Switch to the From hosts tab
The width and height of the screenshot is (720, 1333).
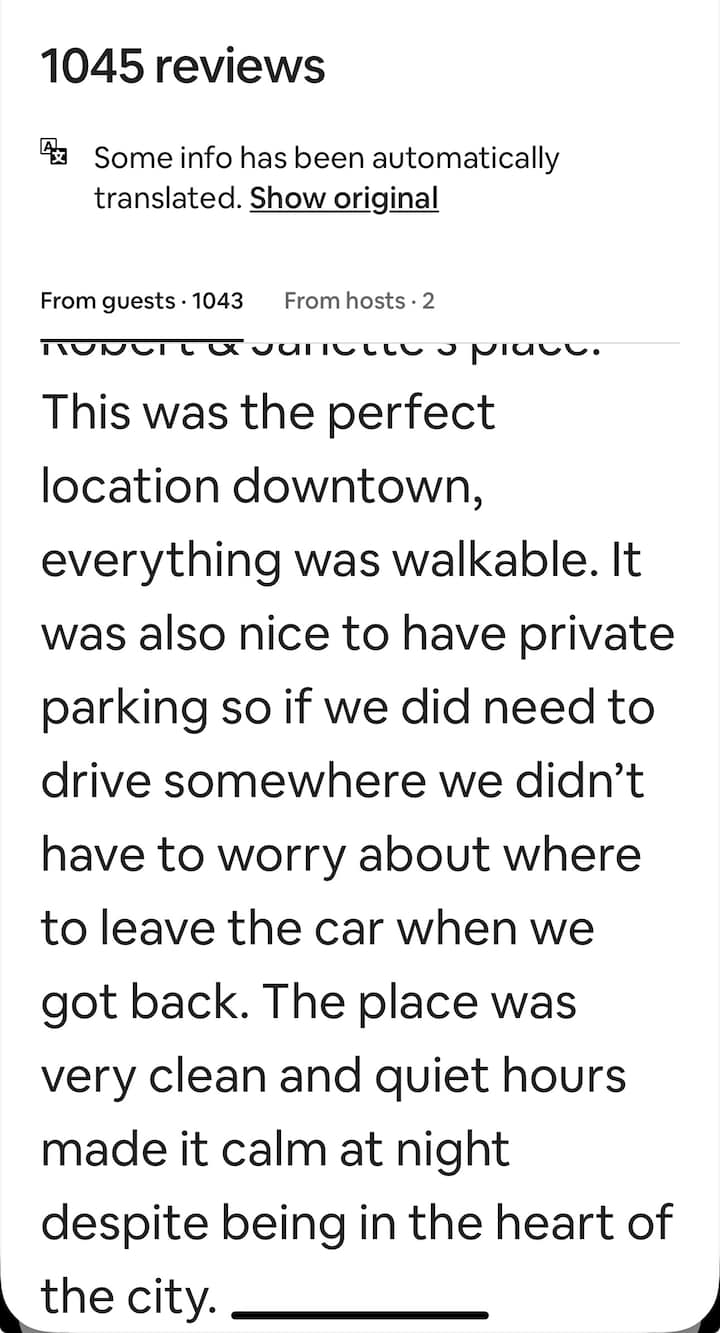[359, 300]
